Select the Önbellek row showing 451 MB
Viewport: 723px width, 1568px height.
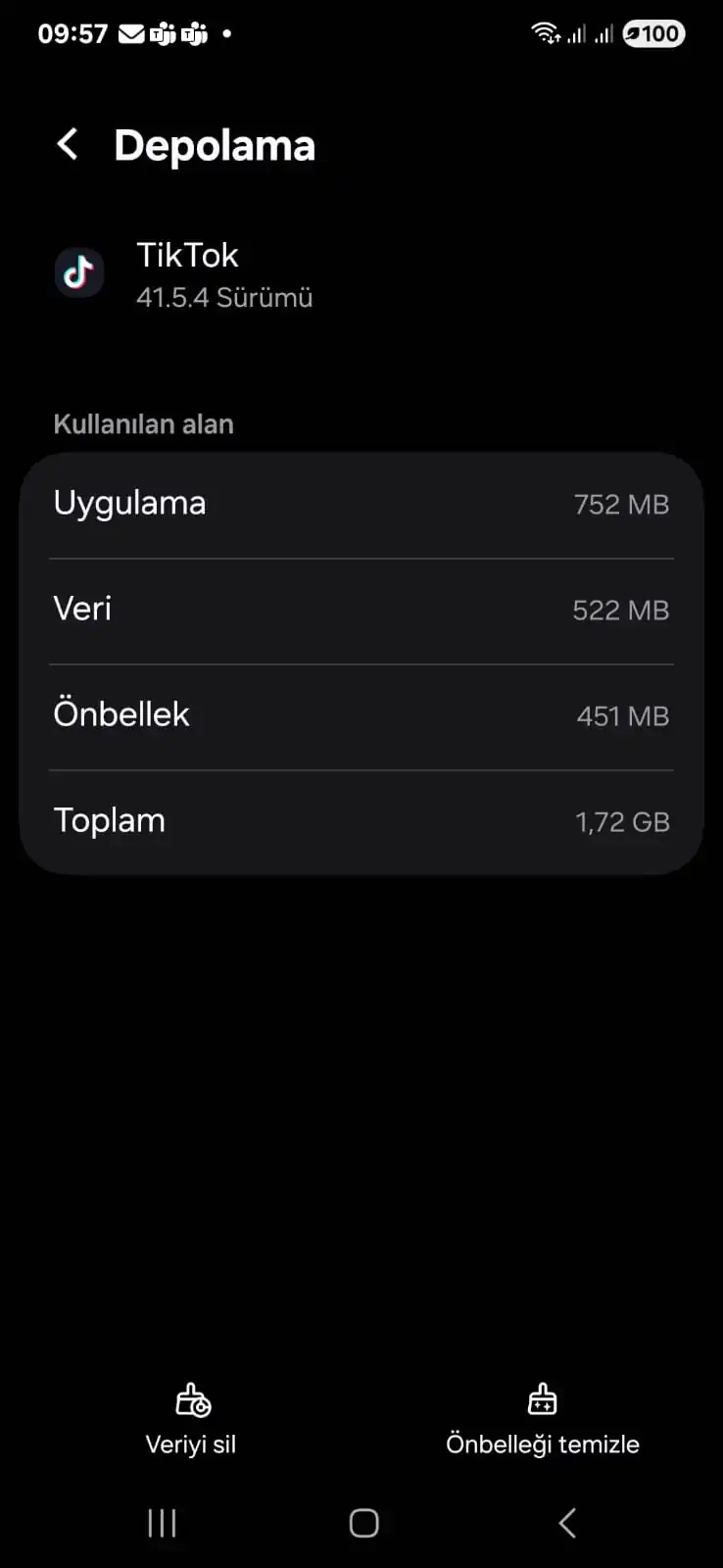(x=361, y=715)
